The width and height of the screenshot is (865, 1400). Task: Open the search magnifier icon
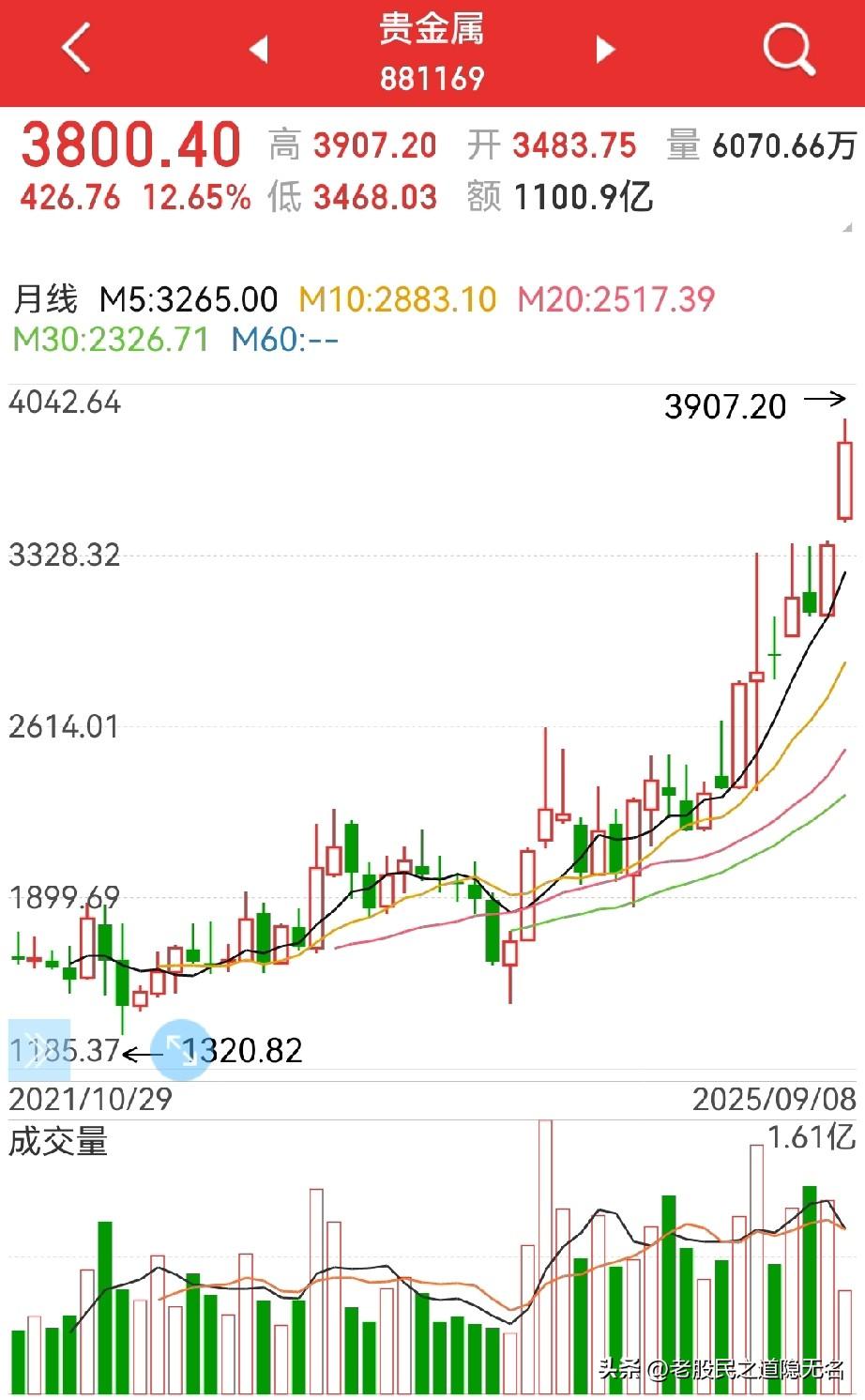pyautogui.click(x=788, y=48)
